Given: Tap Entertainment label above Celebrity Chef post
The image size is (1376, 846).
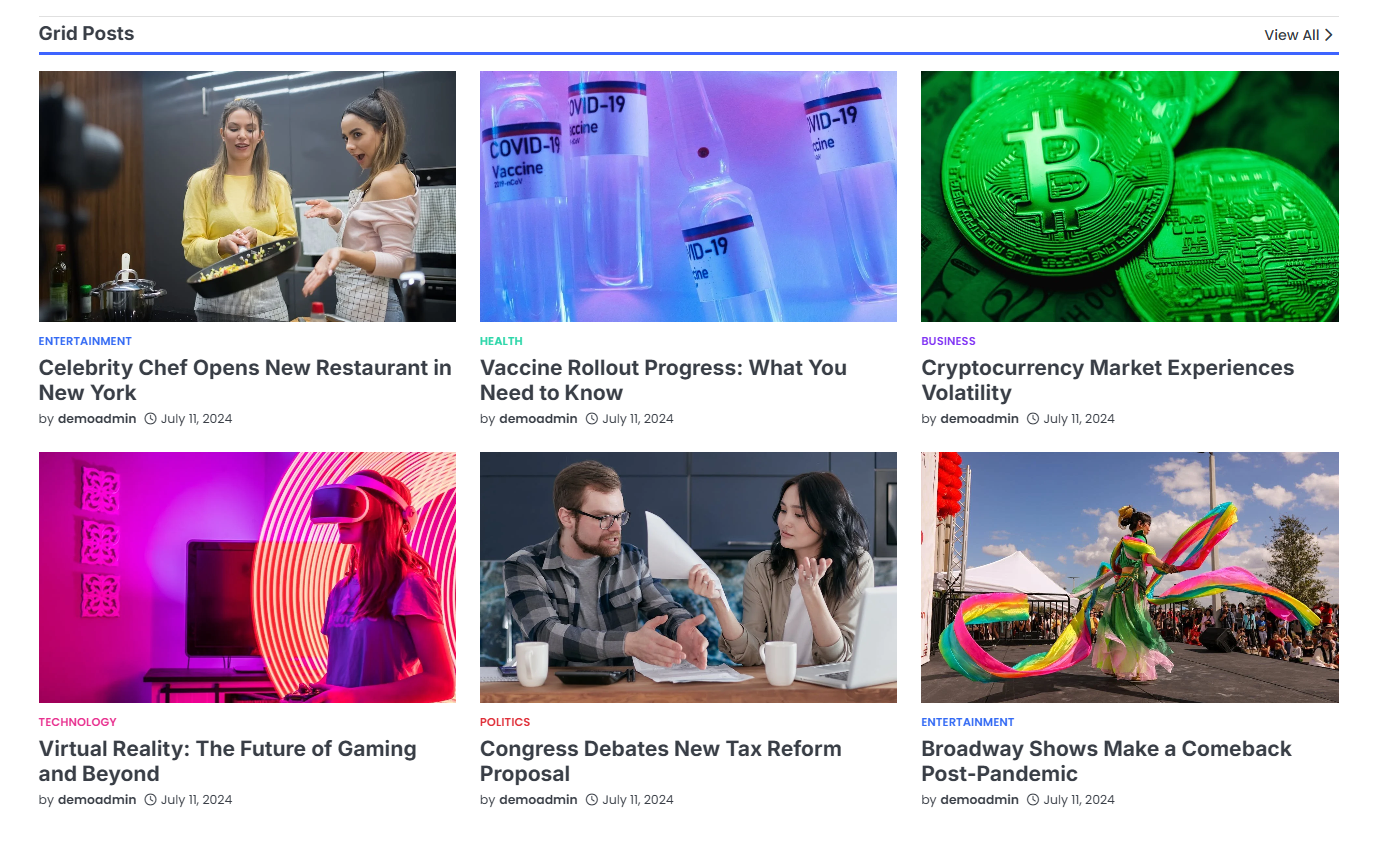Looking at the screenshot, I should point(85,341).
